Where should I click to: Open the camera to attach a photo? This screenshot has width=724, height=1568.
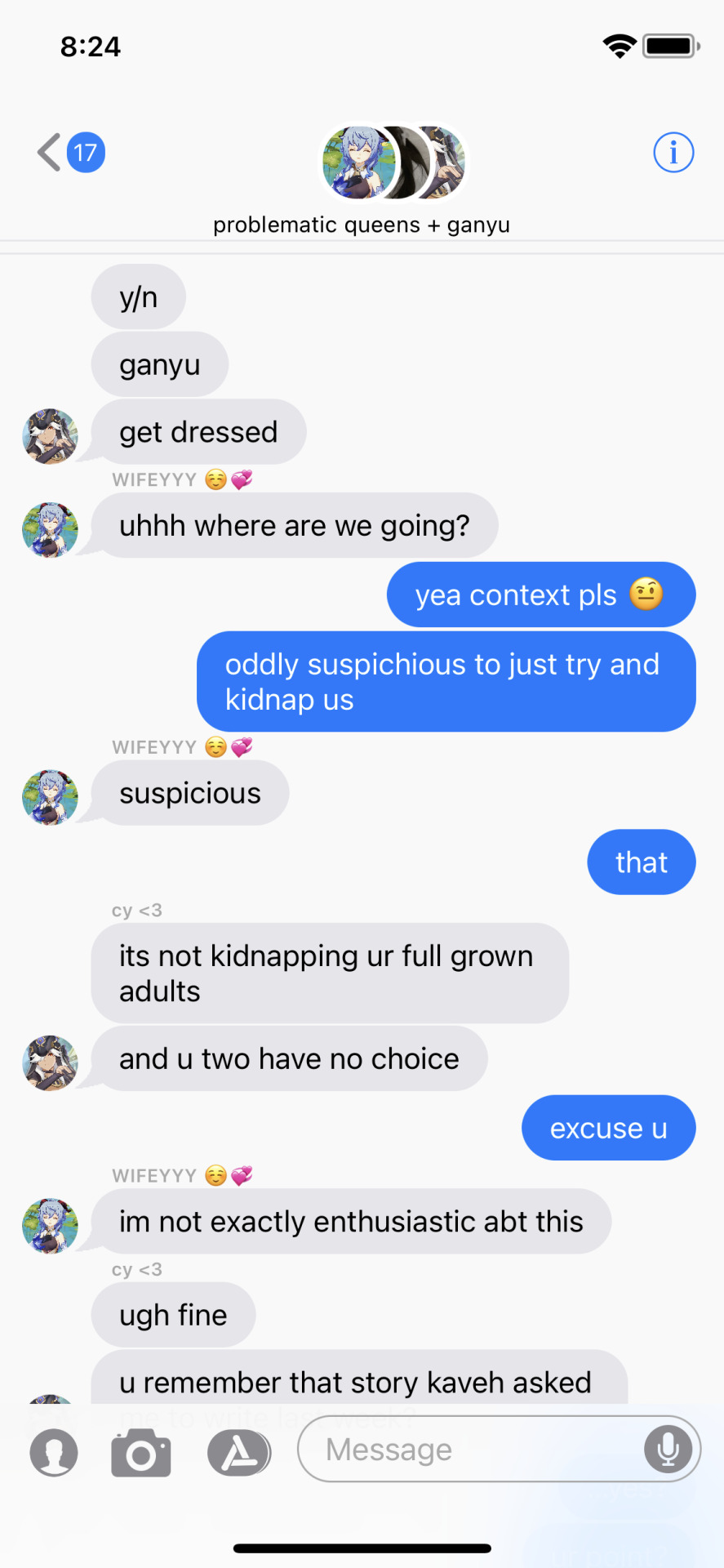pyautogui.click(x=141, y=1453)
